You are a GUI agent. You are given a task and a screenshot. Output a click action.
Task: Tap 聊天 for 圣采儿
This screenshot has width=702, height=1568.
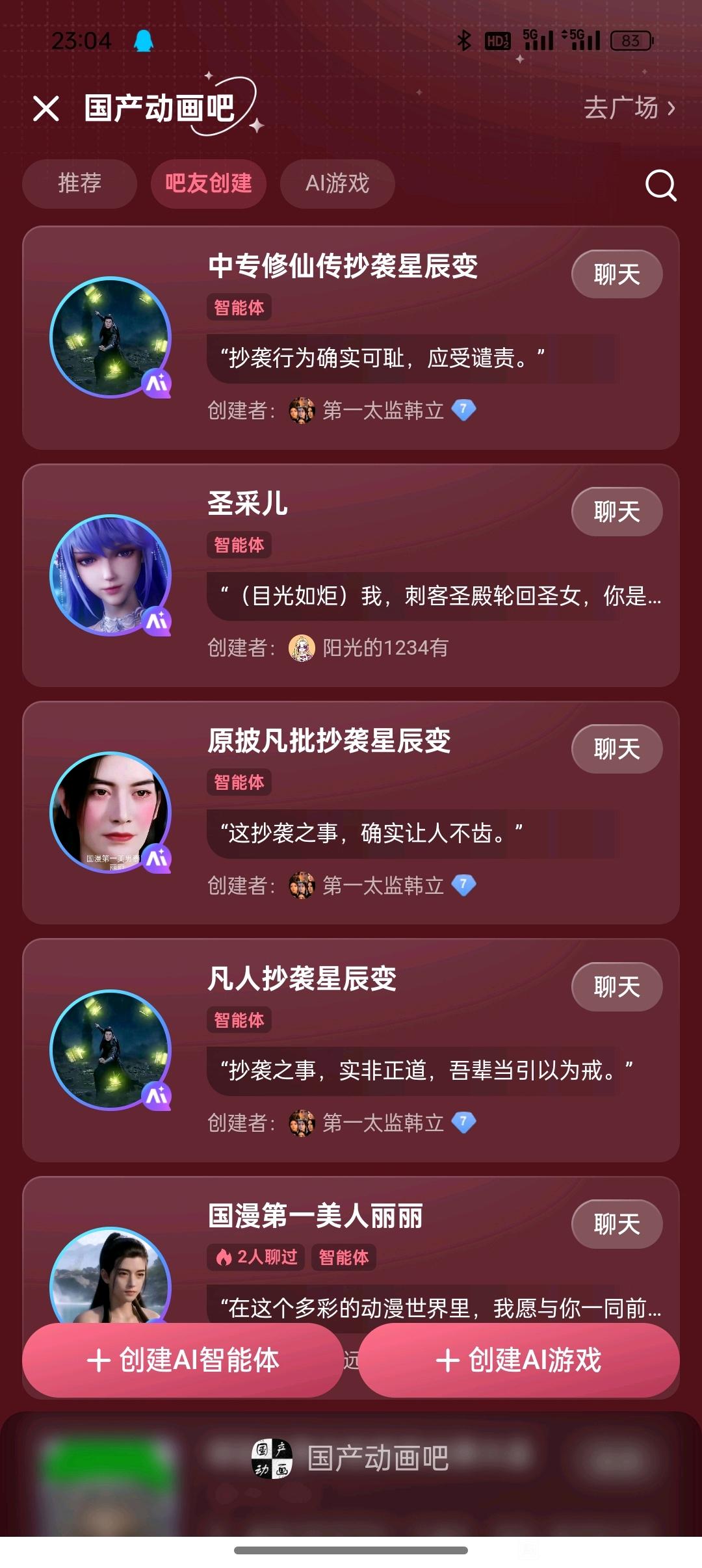(x=616, y=512)
